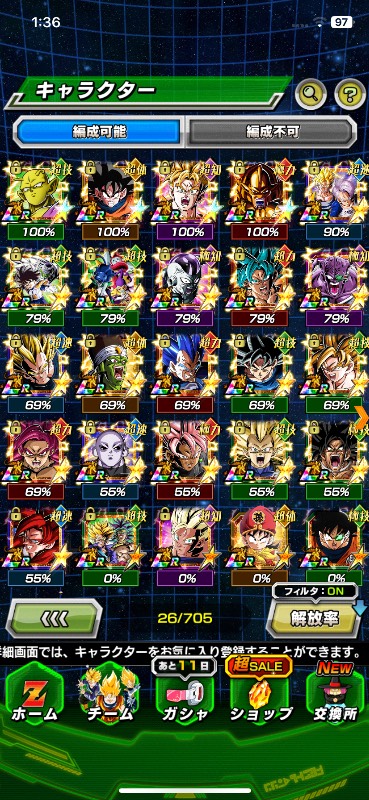Tap the orange next page arrow

(361, 418)
